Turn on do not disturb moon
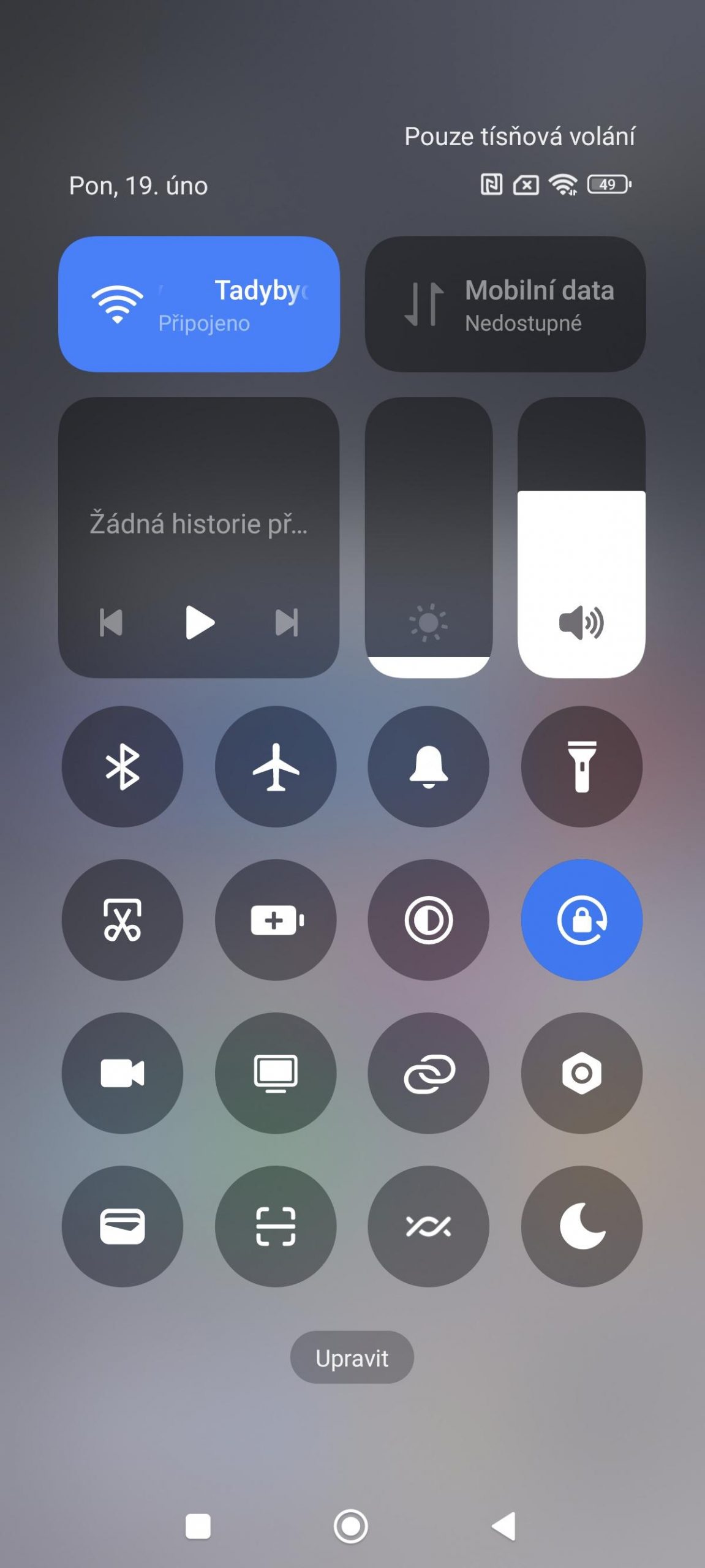The height and width of the screenshot is (1568, 705). (x=582, y=1226)
